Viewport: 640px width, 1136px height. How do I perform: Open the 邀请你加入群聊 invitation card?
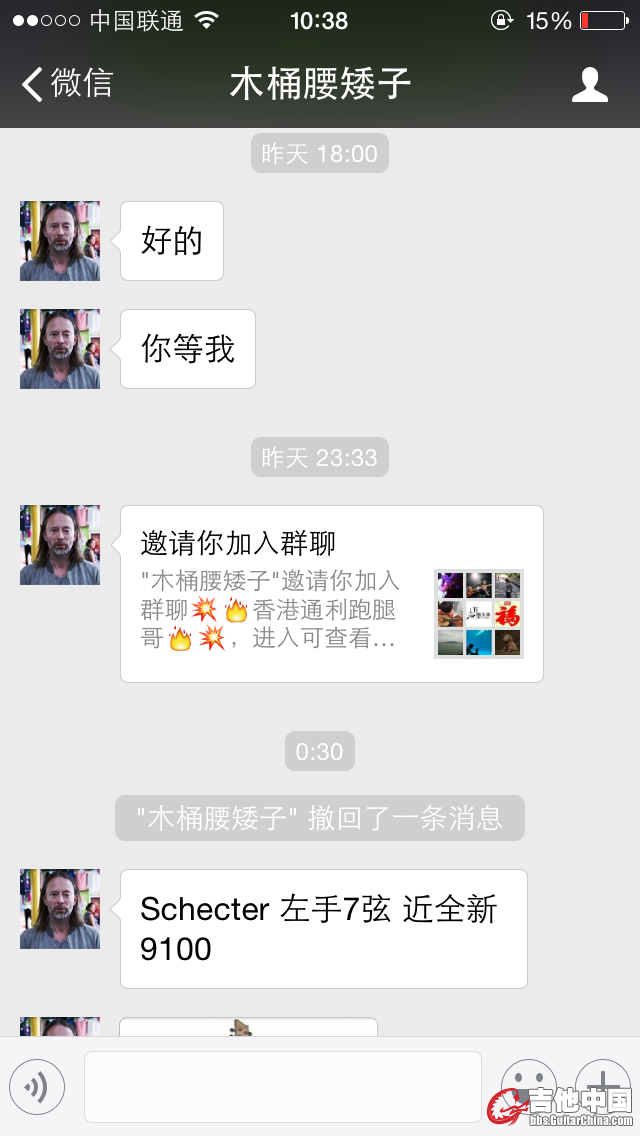click(x=331, y=594)
